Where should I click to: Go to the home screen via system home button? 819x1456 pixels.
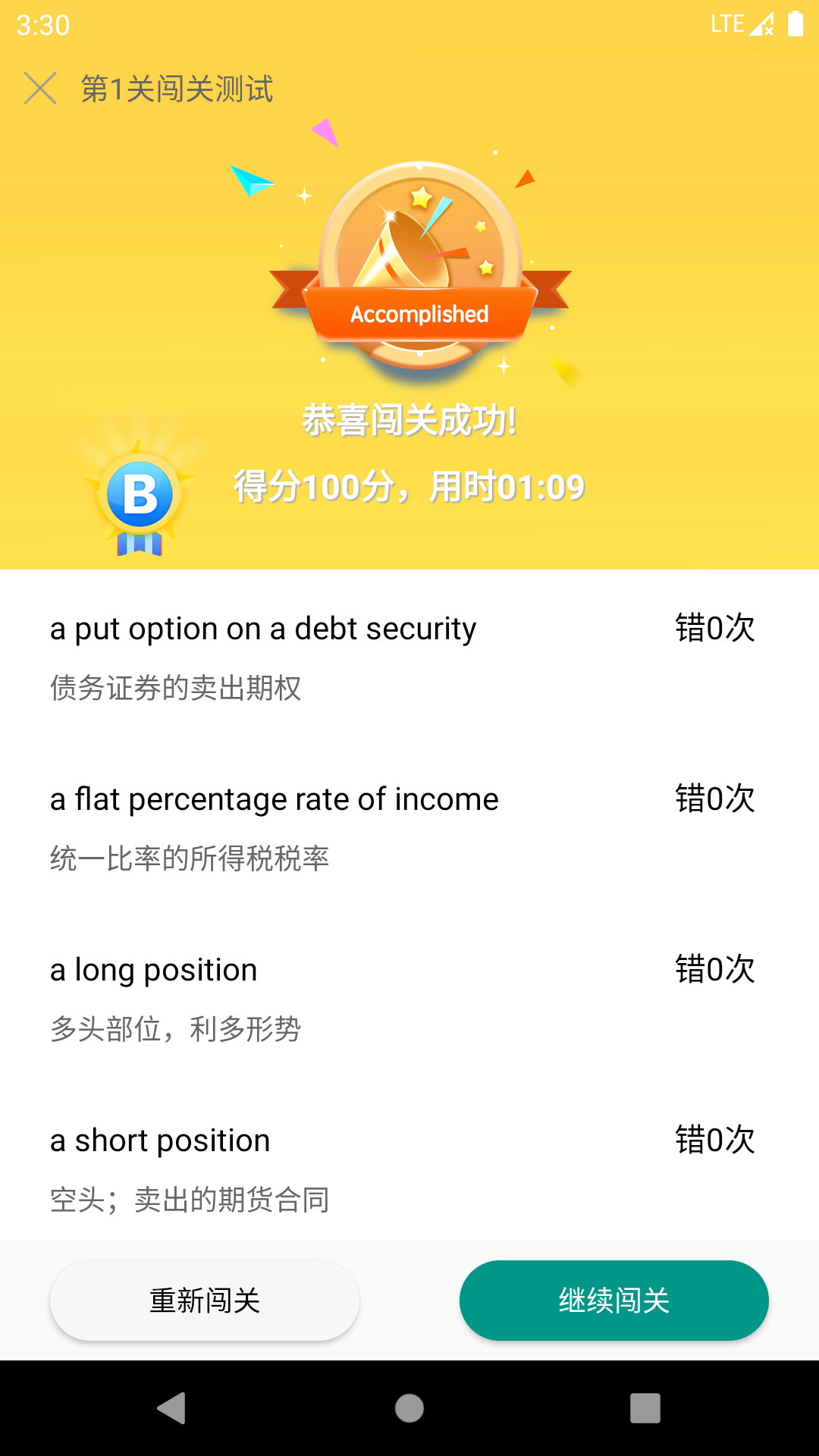pyautogui.click(x=409, y=1408)
